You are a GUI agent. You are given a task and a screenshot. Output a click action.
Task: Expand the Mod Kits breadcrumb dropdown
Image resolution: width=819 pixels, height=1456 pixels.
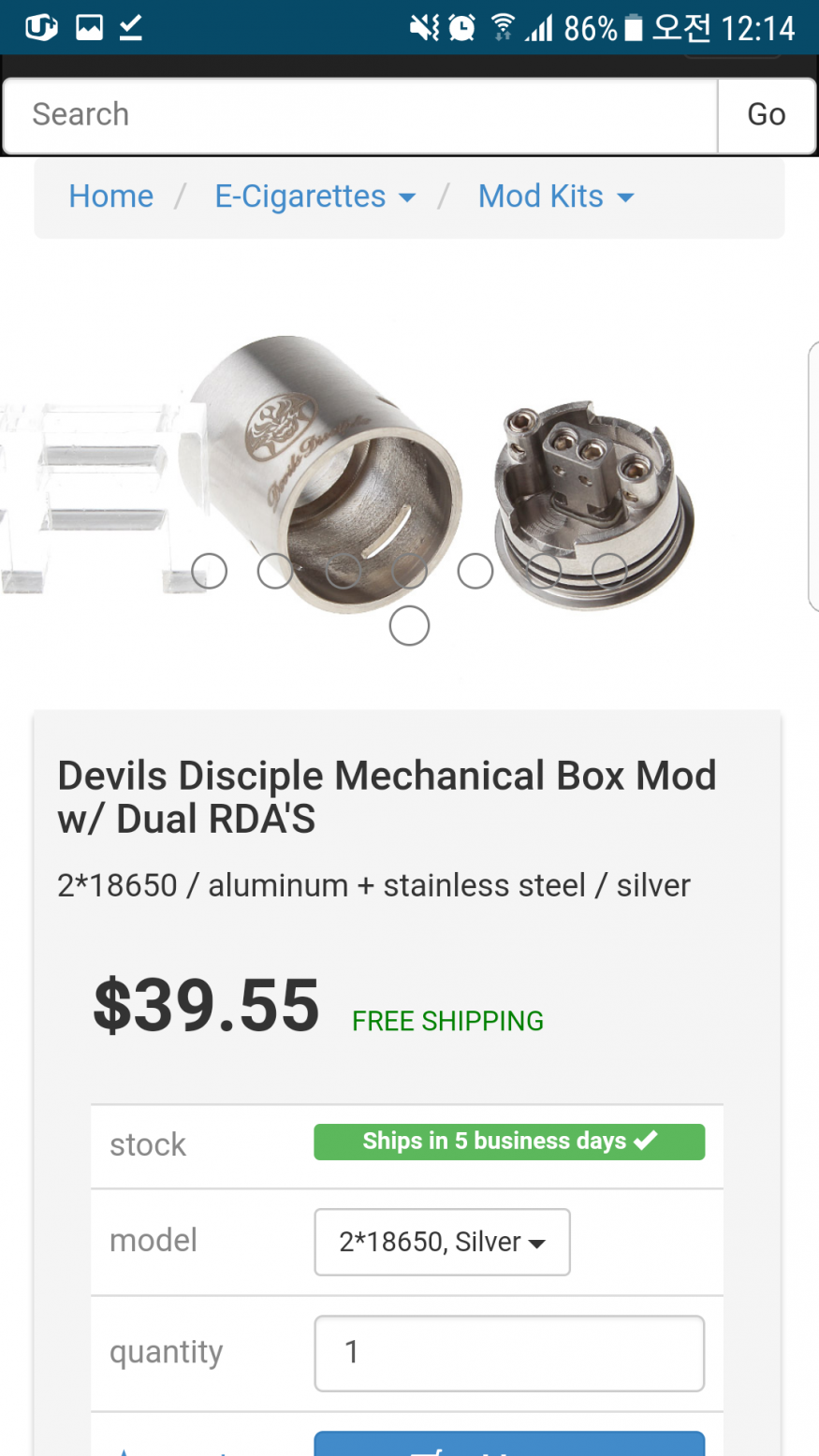click(x=556, y=197)
